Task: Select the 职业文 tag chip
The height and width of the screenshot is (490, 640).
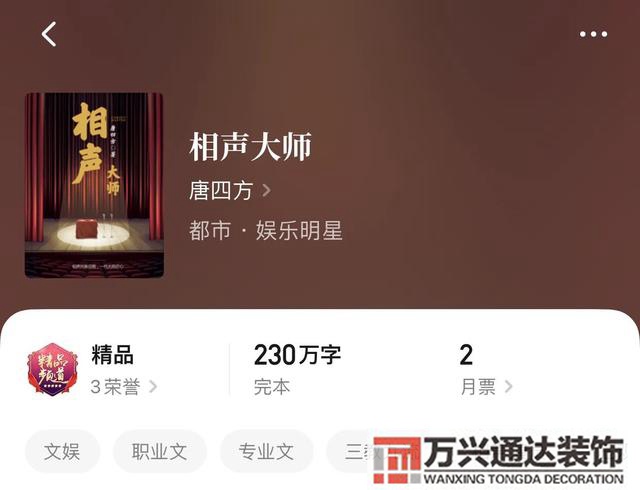Action: click(x=159, y=451)
